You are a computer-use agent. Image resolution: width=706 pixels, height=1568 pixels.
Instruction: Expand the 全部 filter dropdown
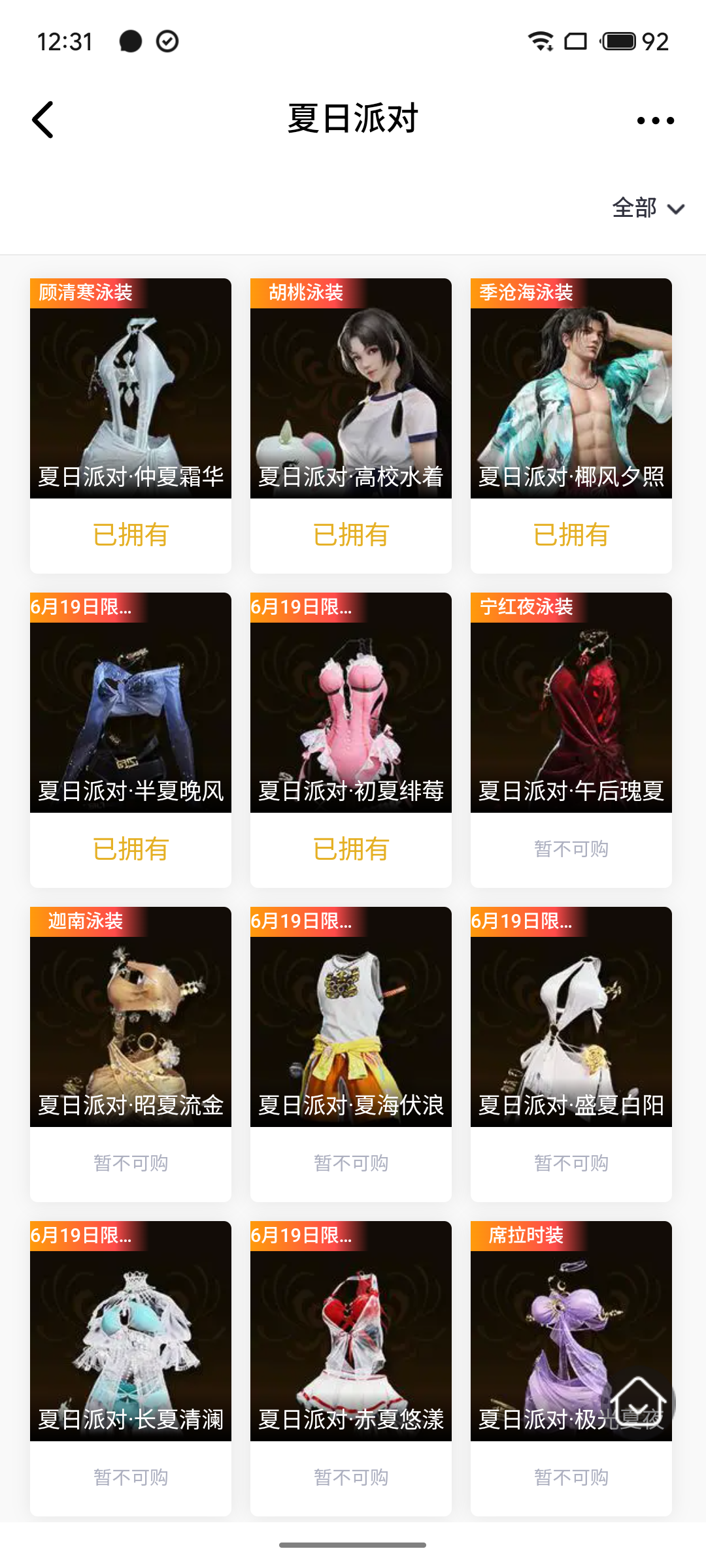[648, 208]
